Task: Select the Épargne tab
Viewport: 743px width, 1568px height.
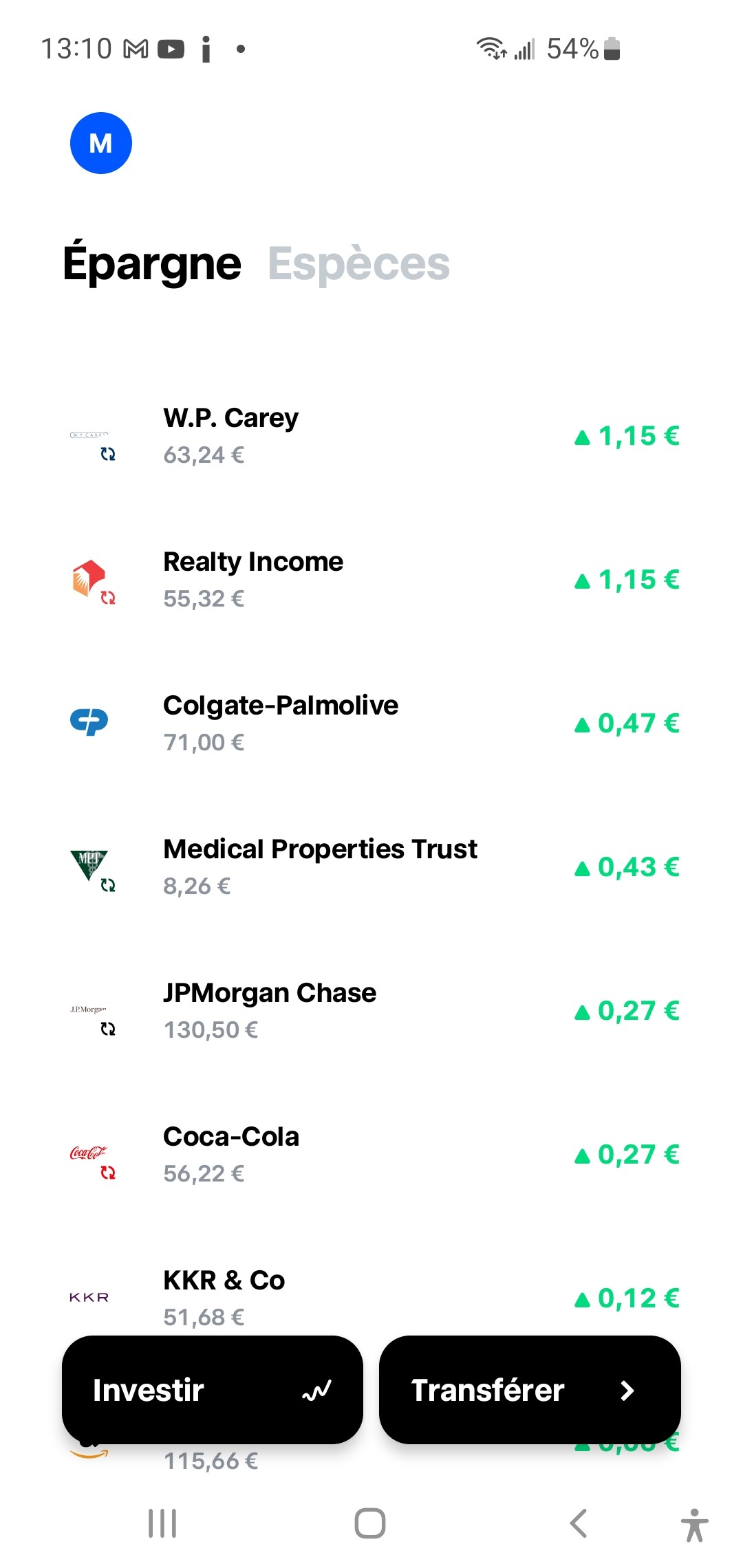Action: (x=152, y=263)
